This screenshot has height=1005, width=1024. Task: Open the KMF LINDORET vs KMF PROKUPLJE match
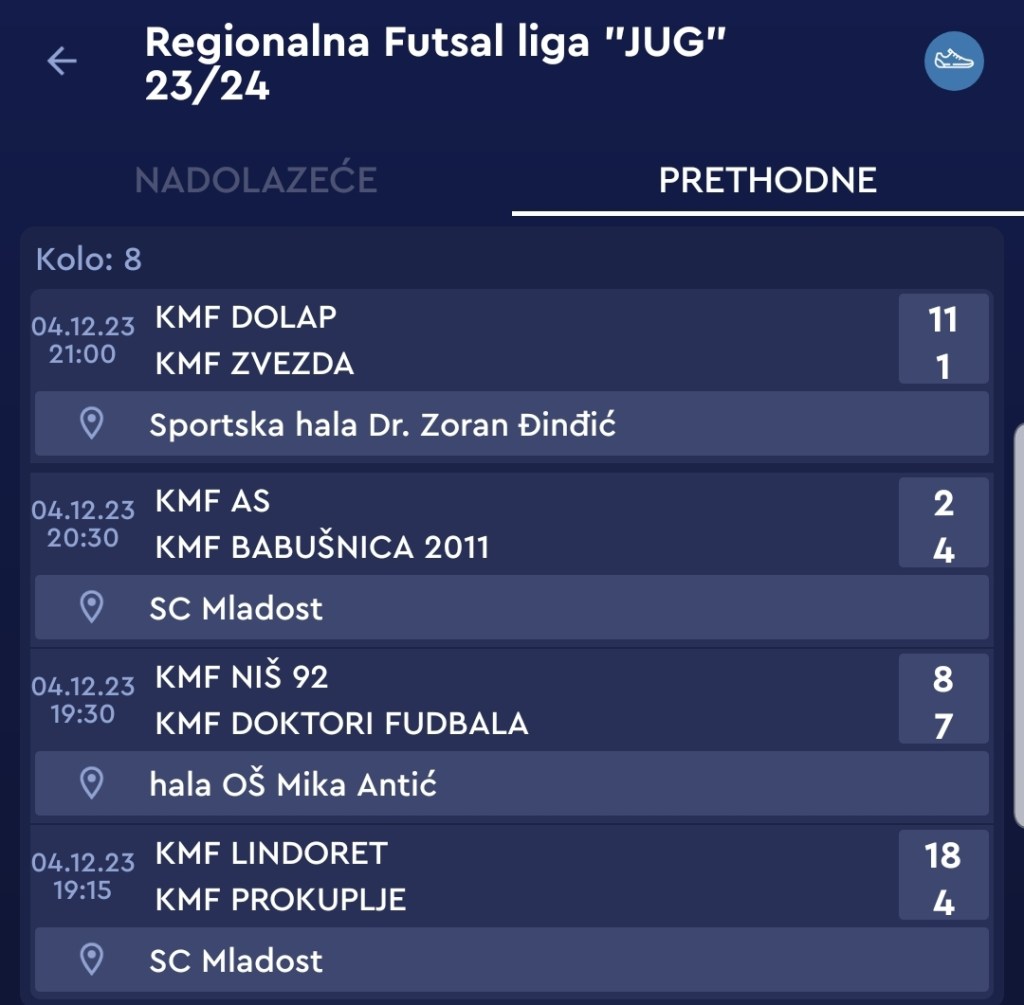pos(510,876)
